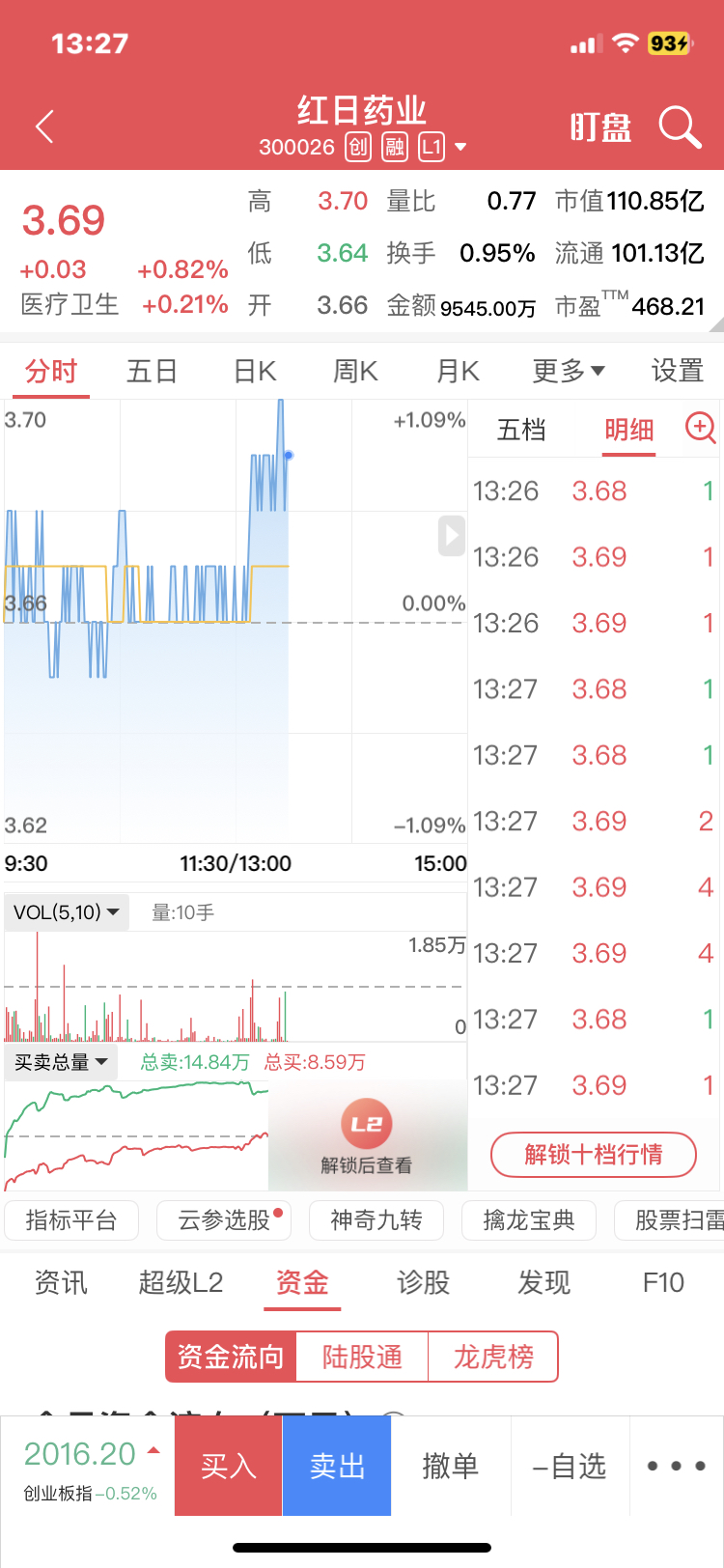
Task: Tap 解锁十档行情 button
Action: (x=594, y=1154)
